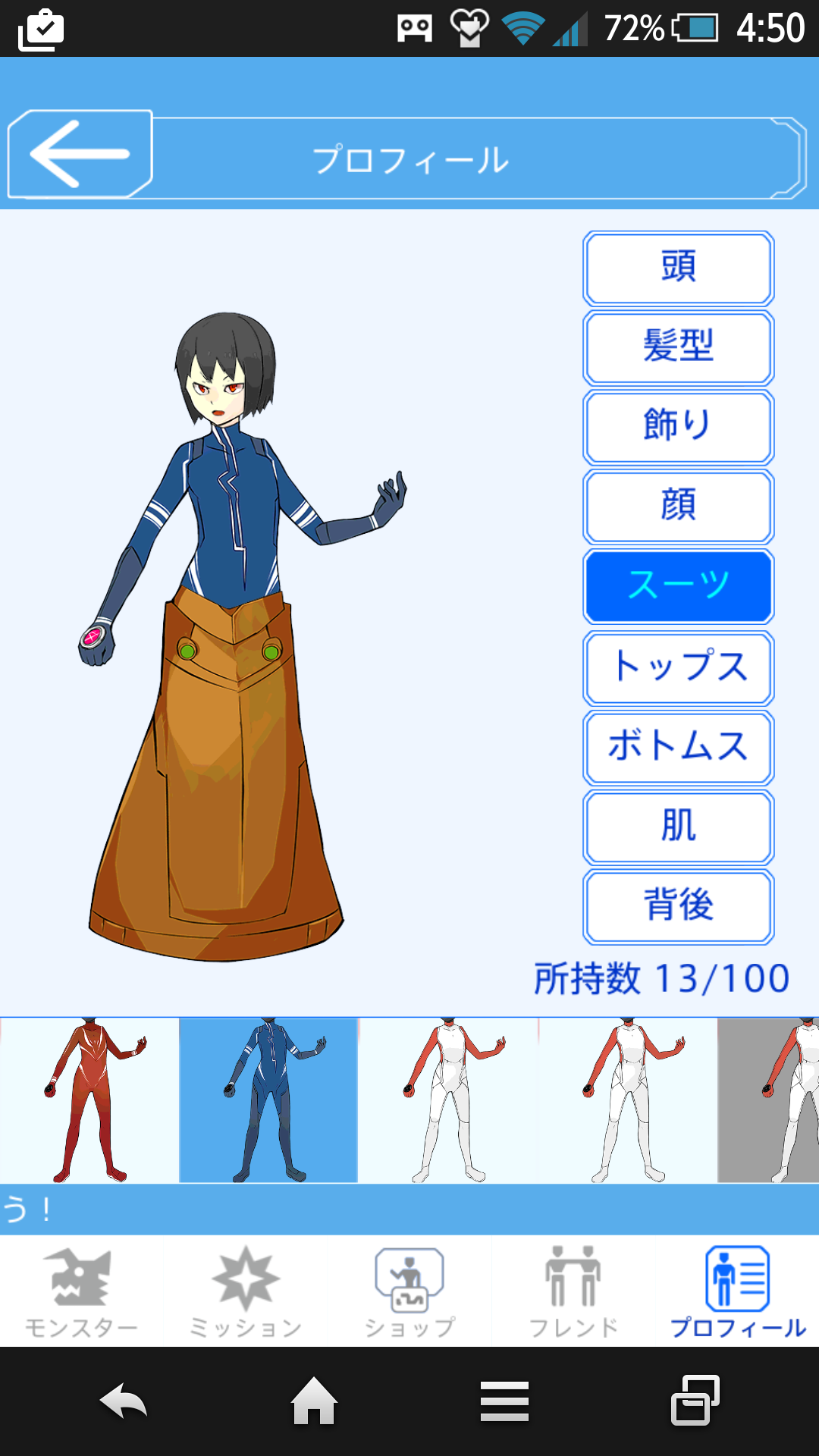819x1456 pixels.
Task: Select the 頭 category button
Action: pyautogui.click(x=678, y=268)
